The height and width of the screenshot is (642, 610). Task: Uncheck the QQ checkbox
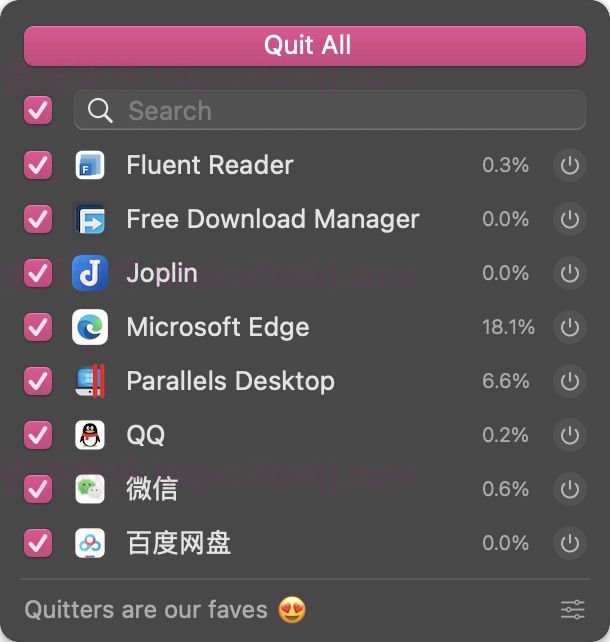[x=38, y=435]
